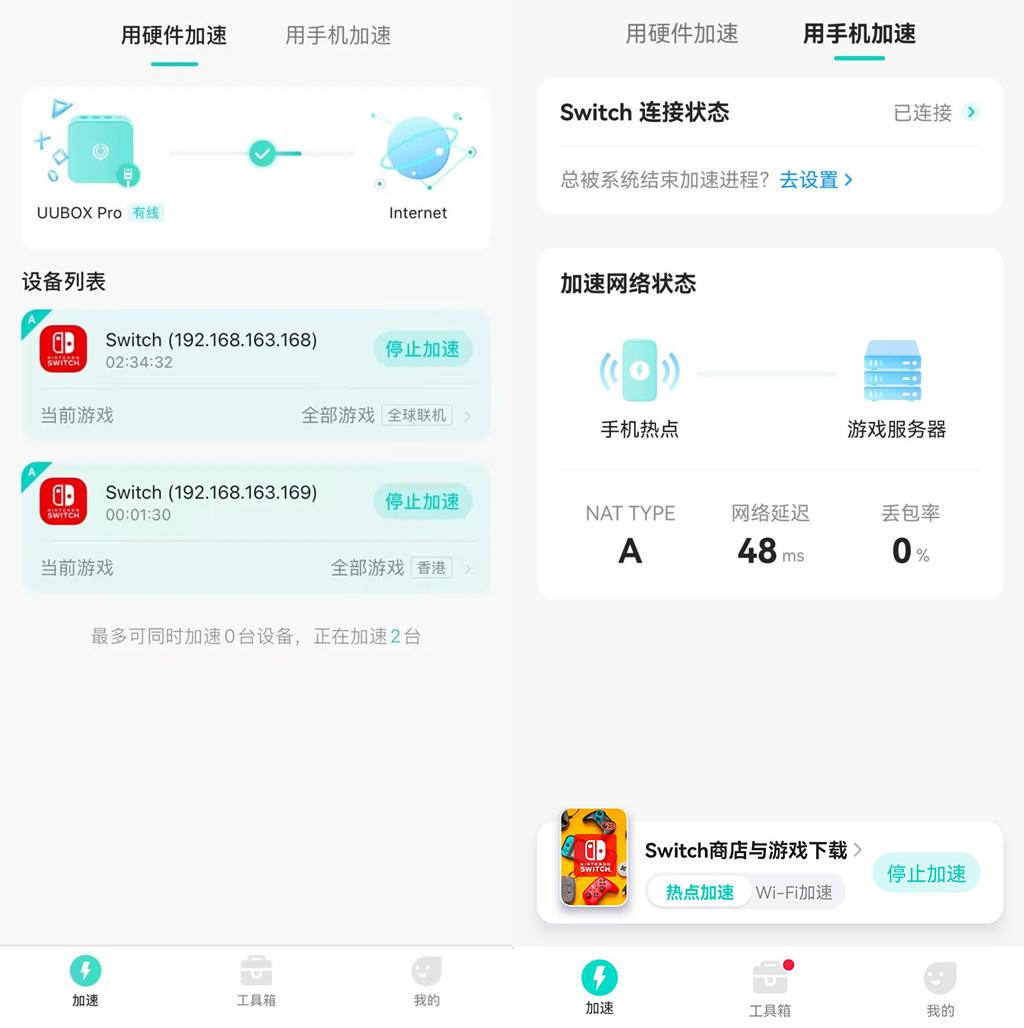Click the 已连接 connection status chevron
This screenshot has height=1028, width=1024.
pyautogui.click(x=968, y=113)
